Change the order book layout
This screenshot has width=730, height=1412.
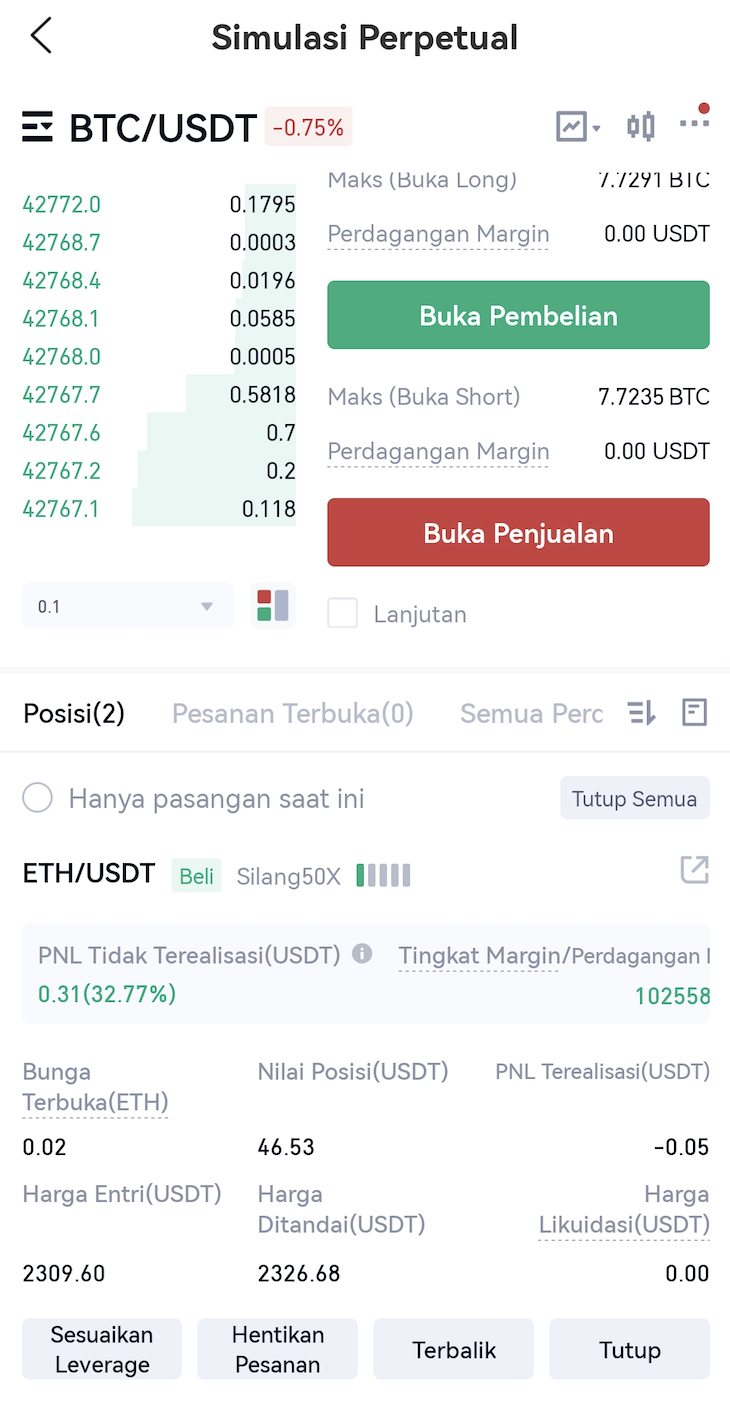(x=273, y=606)
